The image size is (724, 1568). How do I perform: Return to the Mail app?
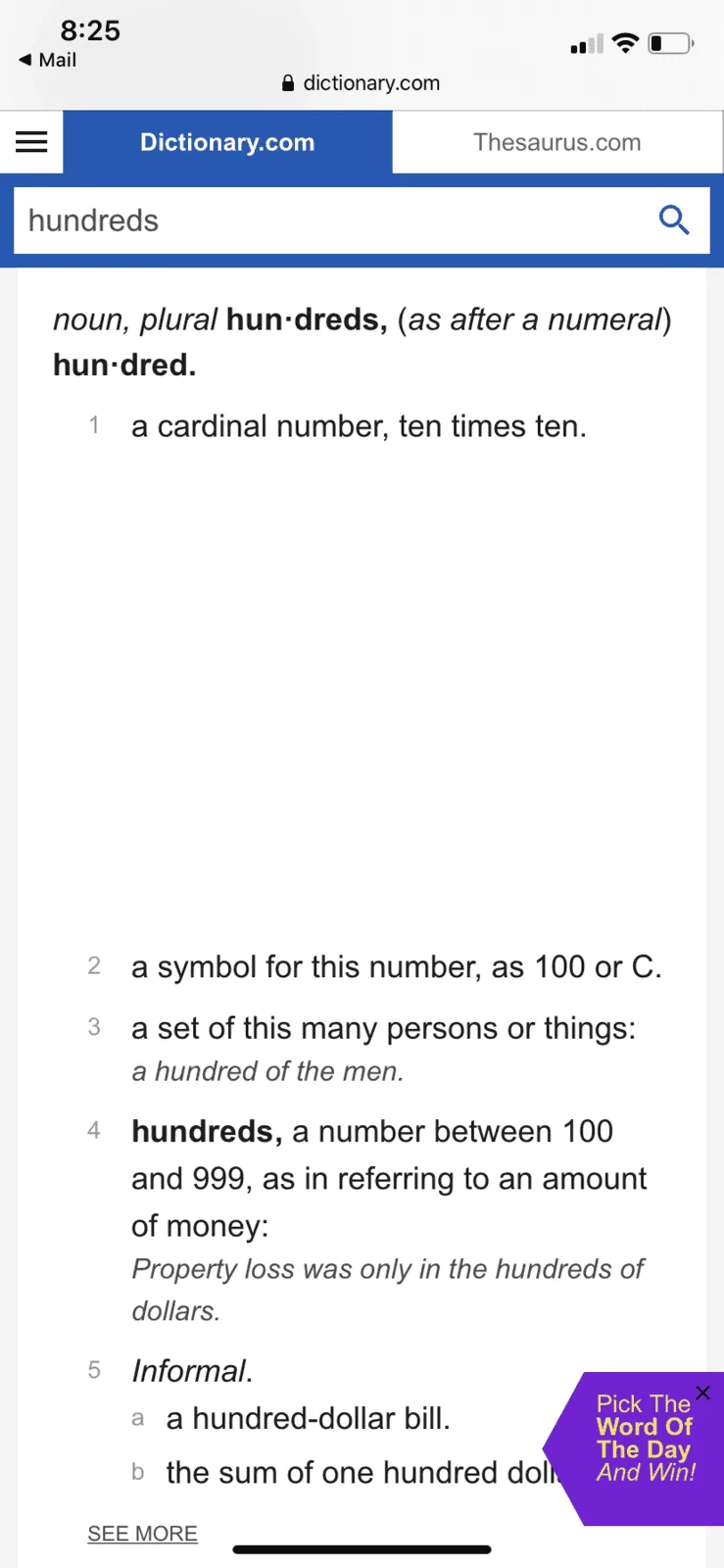point(47,60)
